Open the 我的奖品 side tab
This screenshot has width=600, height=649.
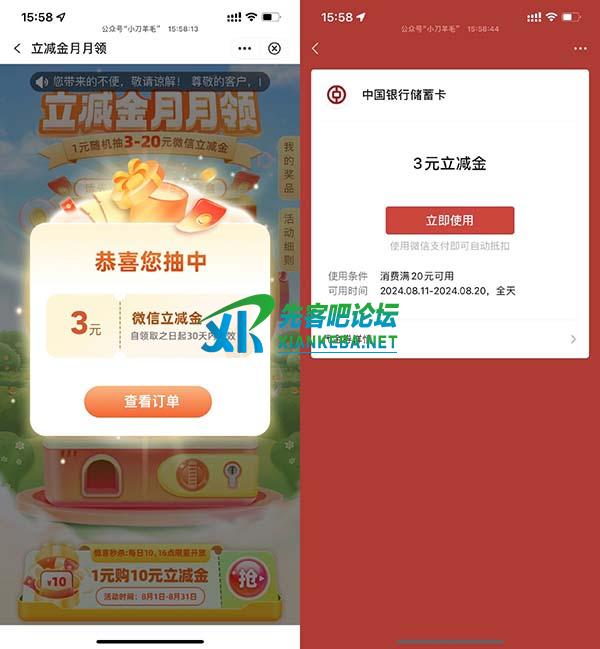click(288, 168)
